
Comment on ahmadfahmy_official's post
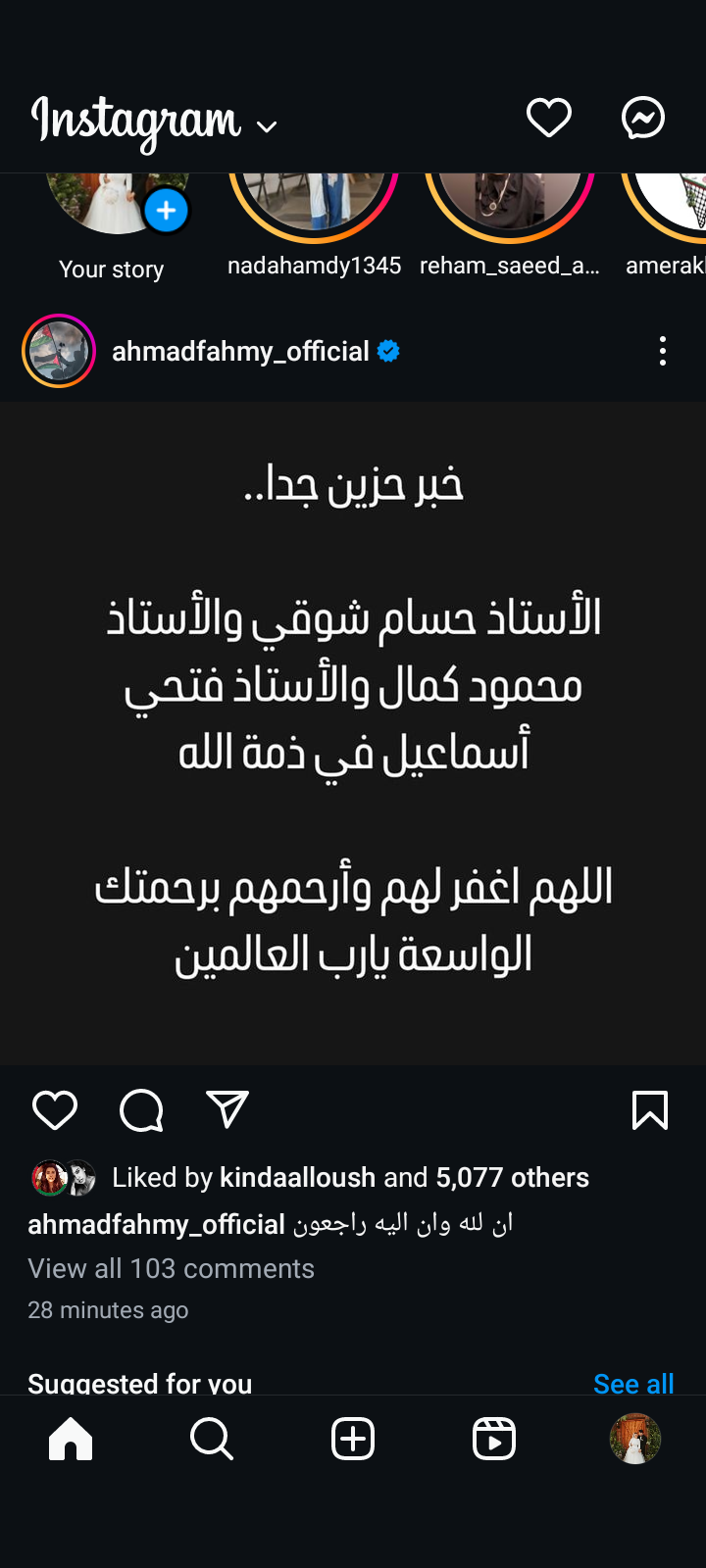[141, 1111]
